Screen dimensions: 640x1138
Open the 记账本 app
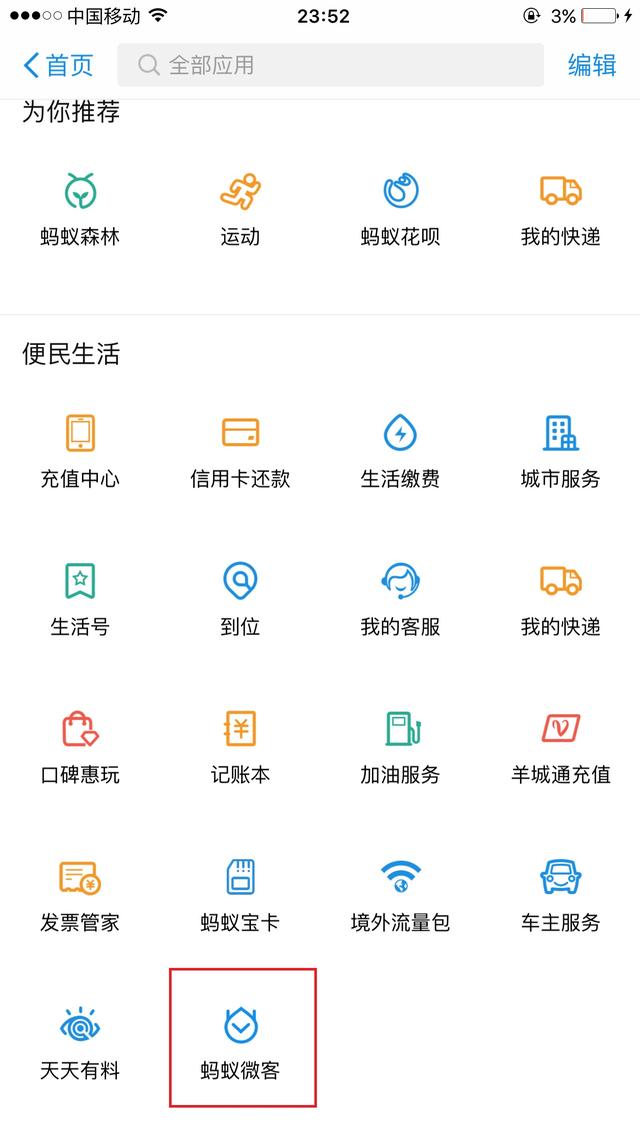click(x=240, y=746)
